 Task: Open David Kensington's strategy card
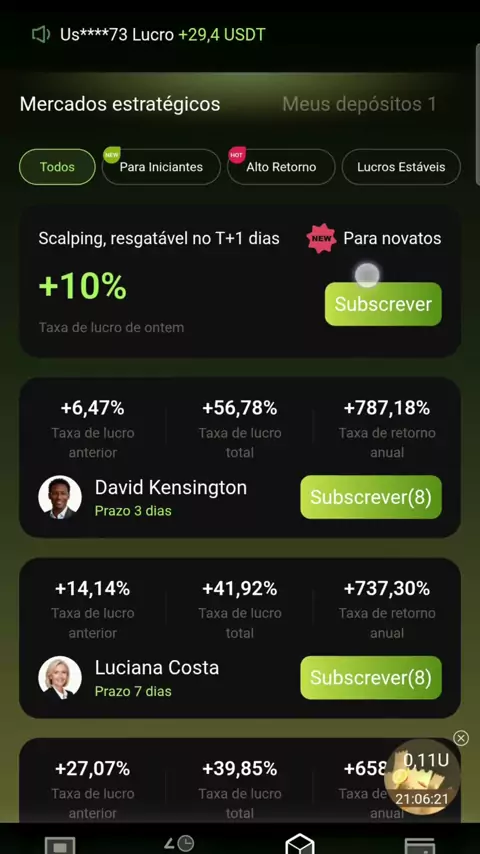point(240,457)
